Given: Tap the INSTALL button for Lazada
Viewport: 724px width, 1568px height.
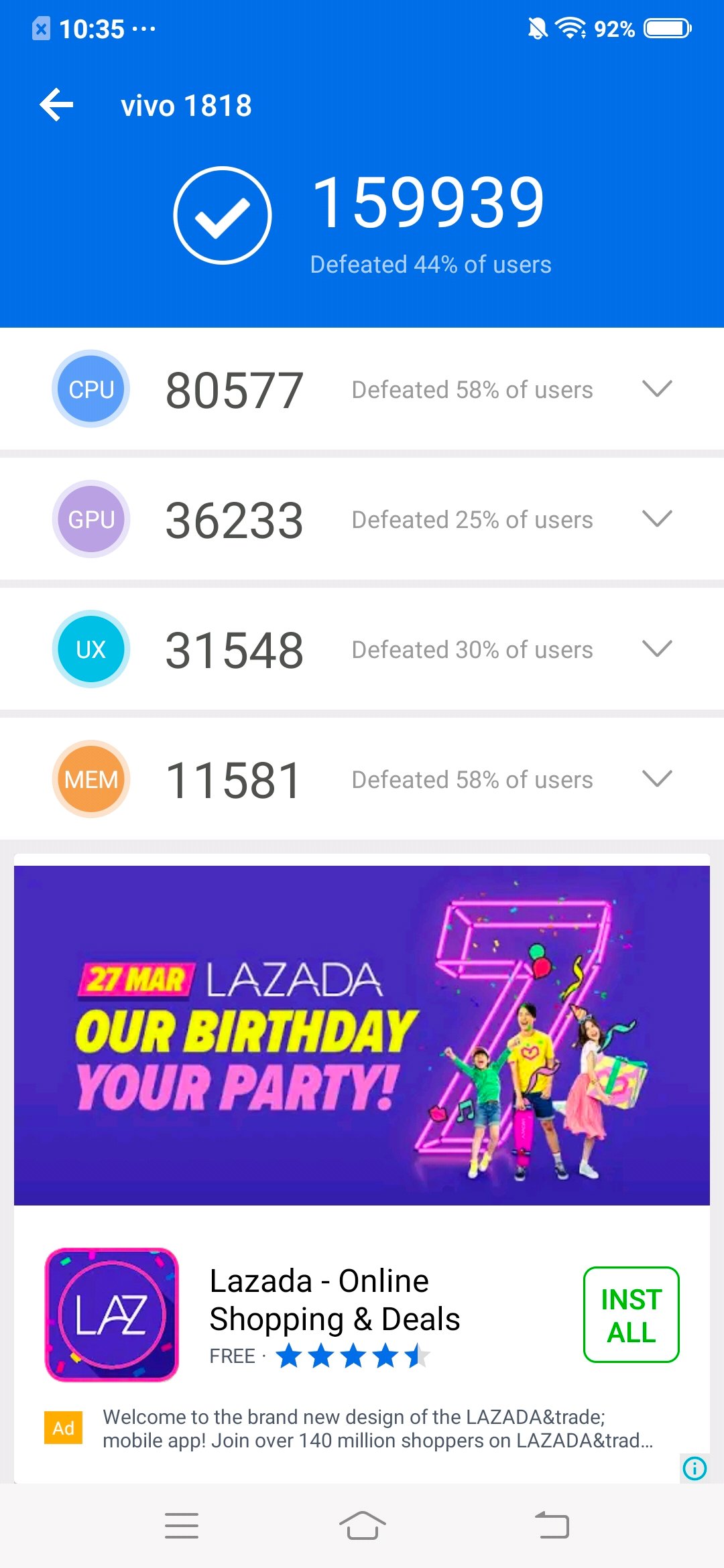Looking at the screenshot, I should click(631, 1315).
